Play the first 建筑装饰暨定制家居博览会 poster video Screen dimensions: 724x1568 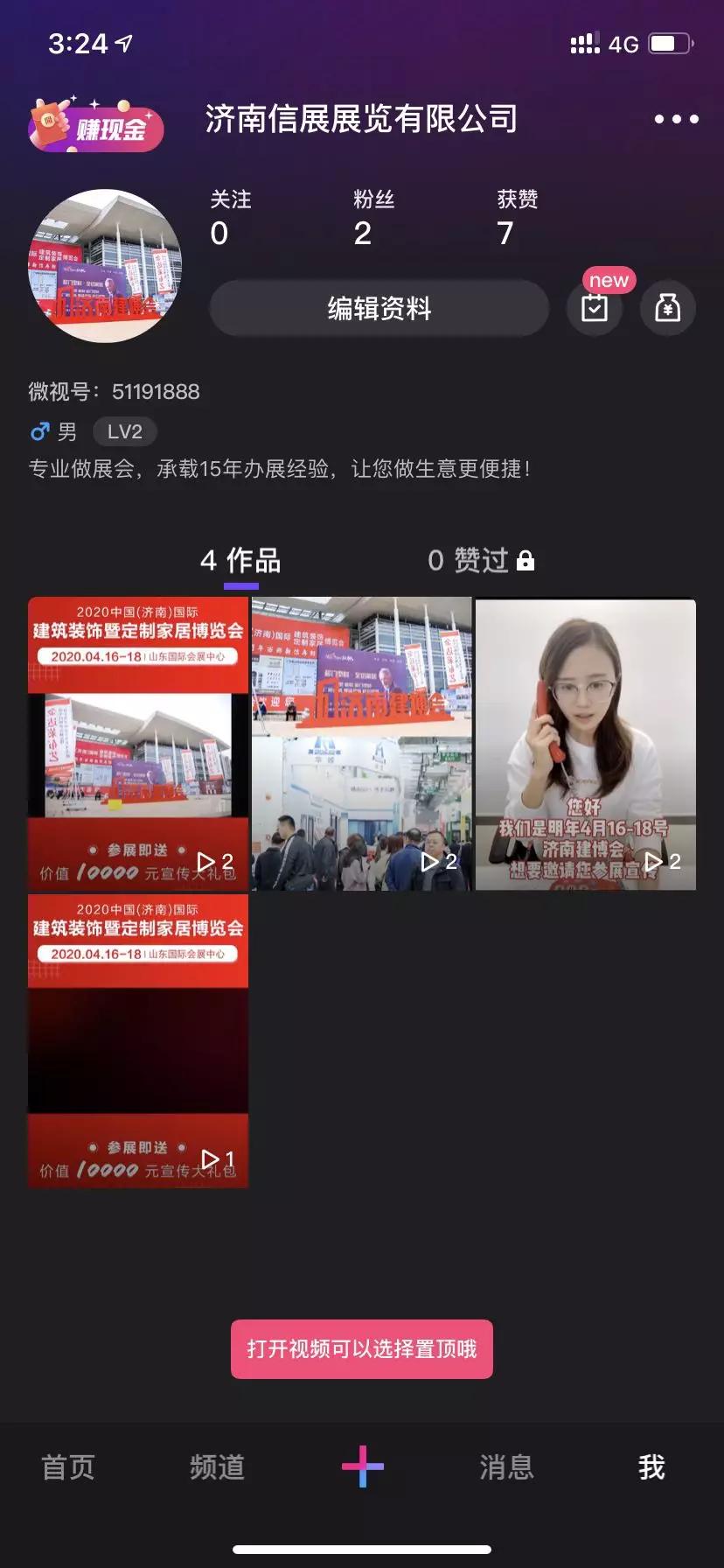click(138, 743)
